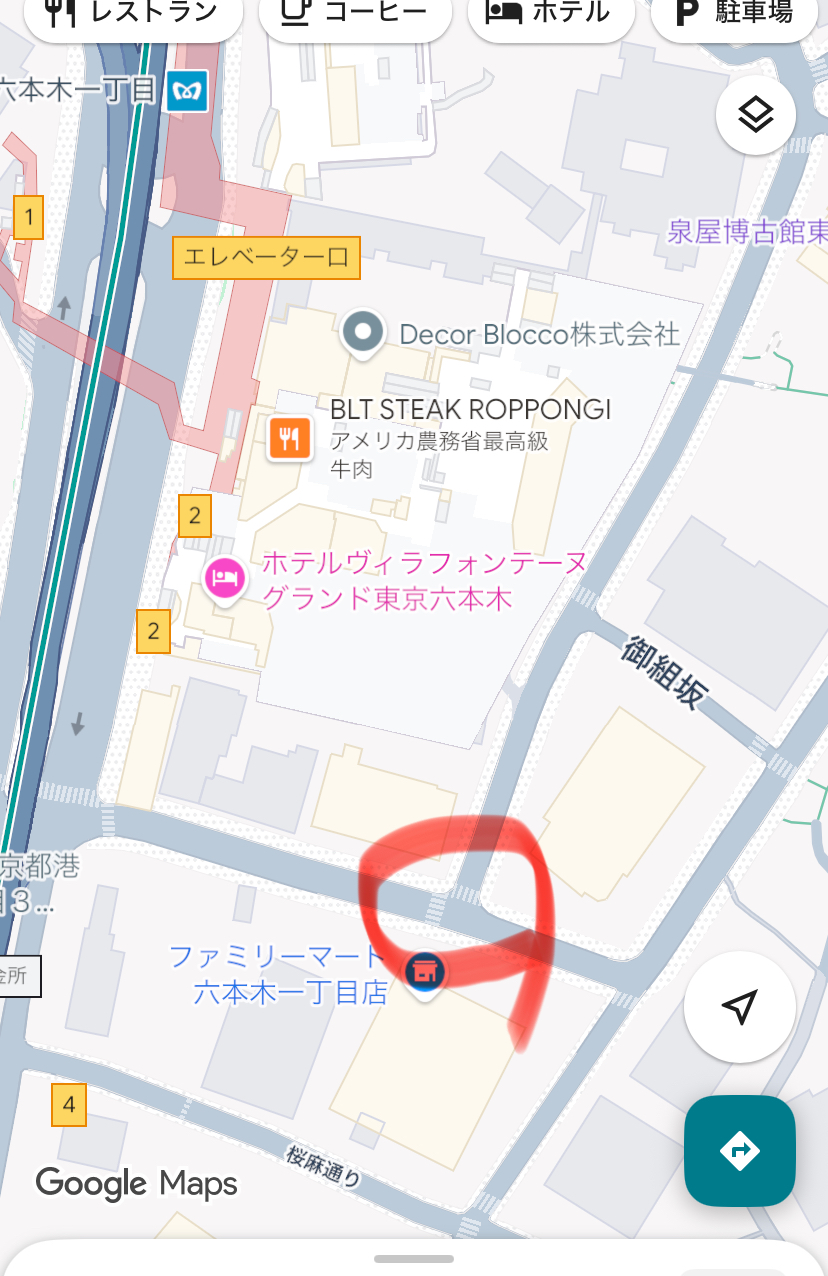Image resolution: width=828 pixels, height=1276 pixels.
Task: Select the ホテル filter chip
Action: click(550, 14)
